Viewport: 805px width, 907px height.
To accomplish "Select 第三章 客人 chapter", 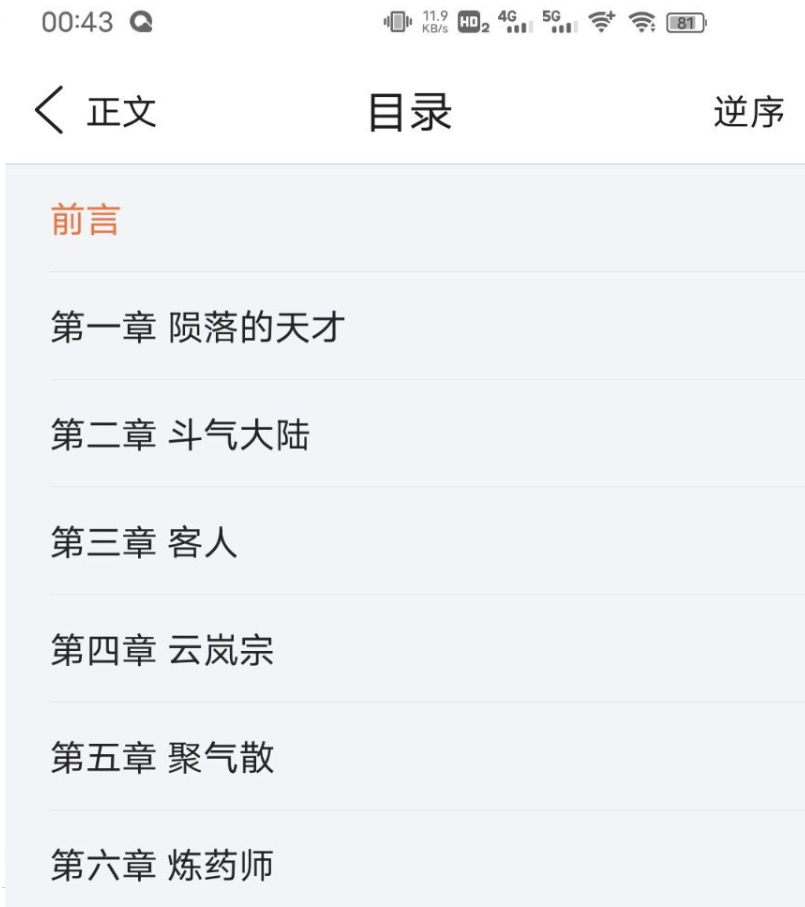I will [x=145, y=543].
